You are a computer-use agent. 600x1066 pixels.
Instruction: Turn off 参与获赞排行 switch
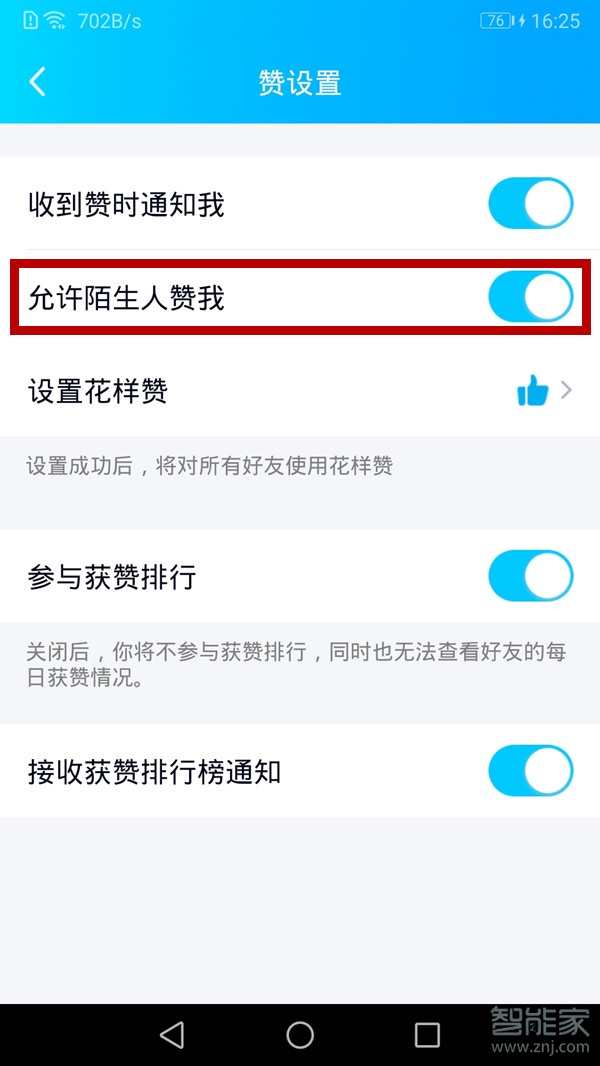pyautogui.click(x=530, y=577)
